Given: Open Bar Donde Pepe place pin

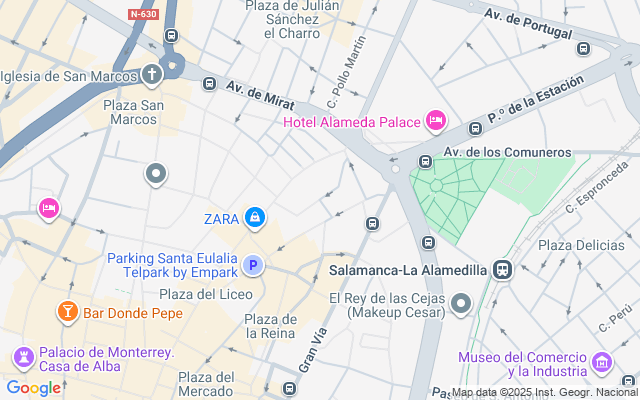Looking at the screenshot, I should [68, 312].
